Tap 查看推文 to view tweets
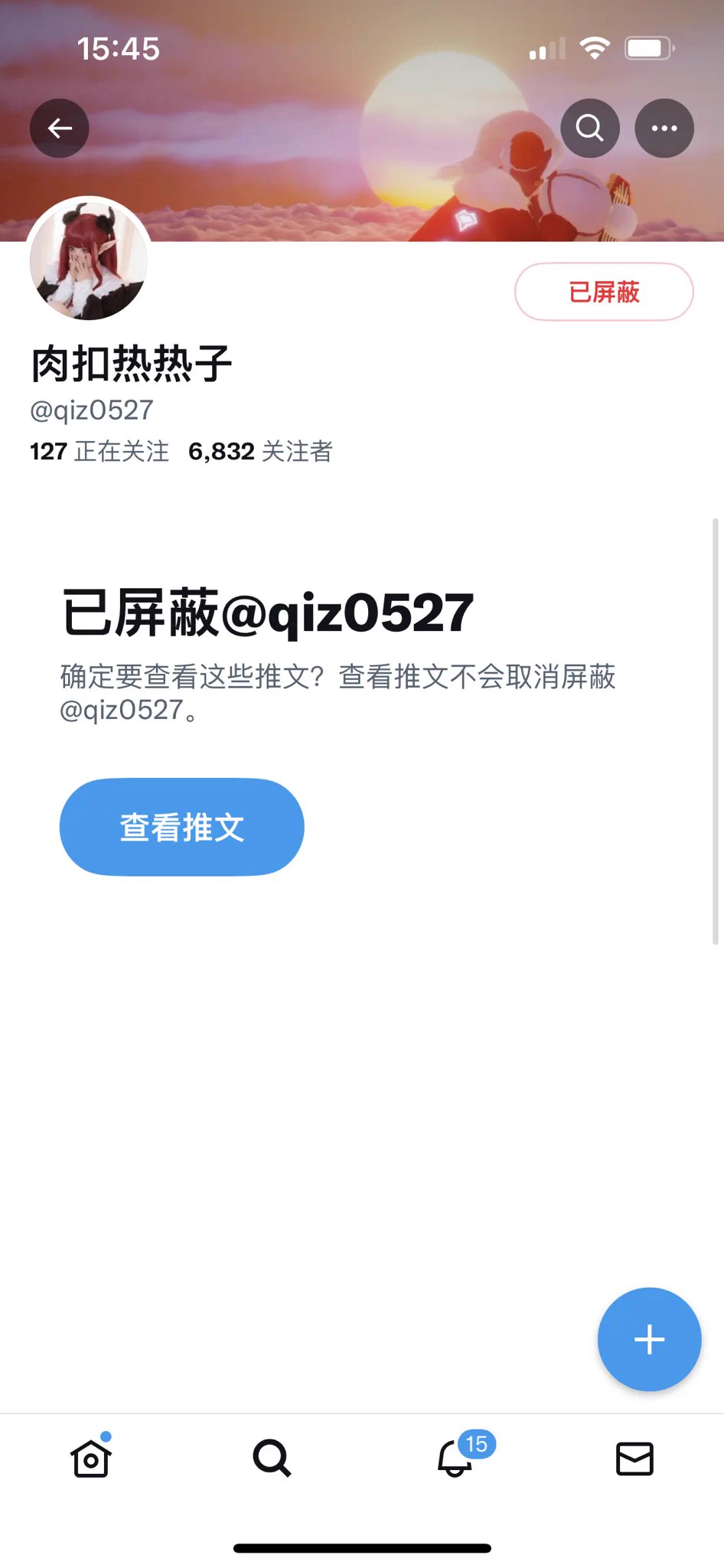Image resolution: width=724 pixels, height=1568 pixels. point(182,827)
